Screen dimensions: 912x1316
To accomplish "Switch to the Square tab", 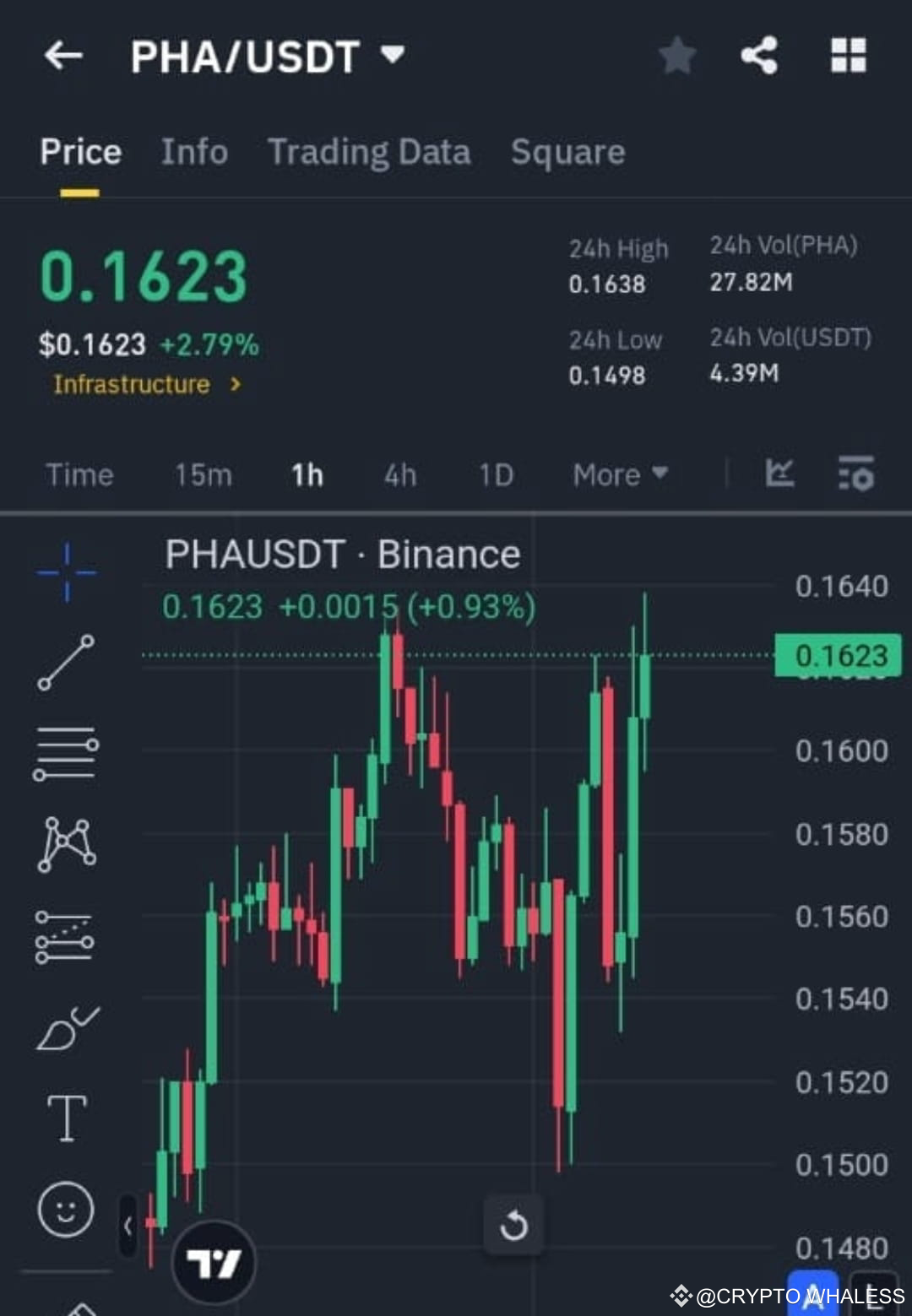I will pos(567,152).
